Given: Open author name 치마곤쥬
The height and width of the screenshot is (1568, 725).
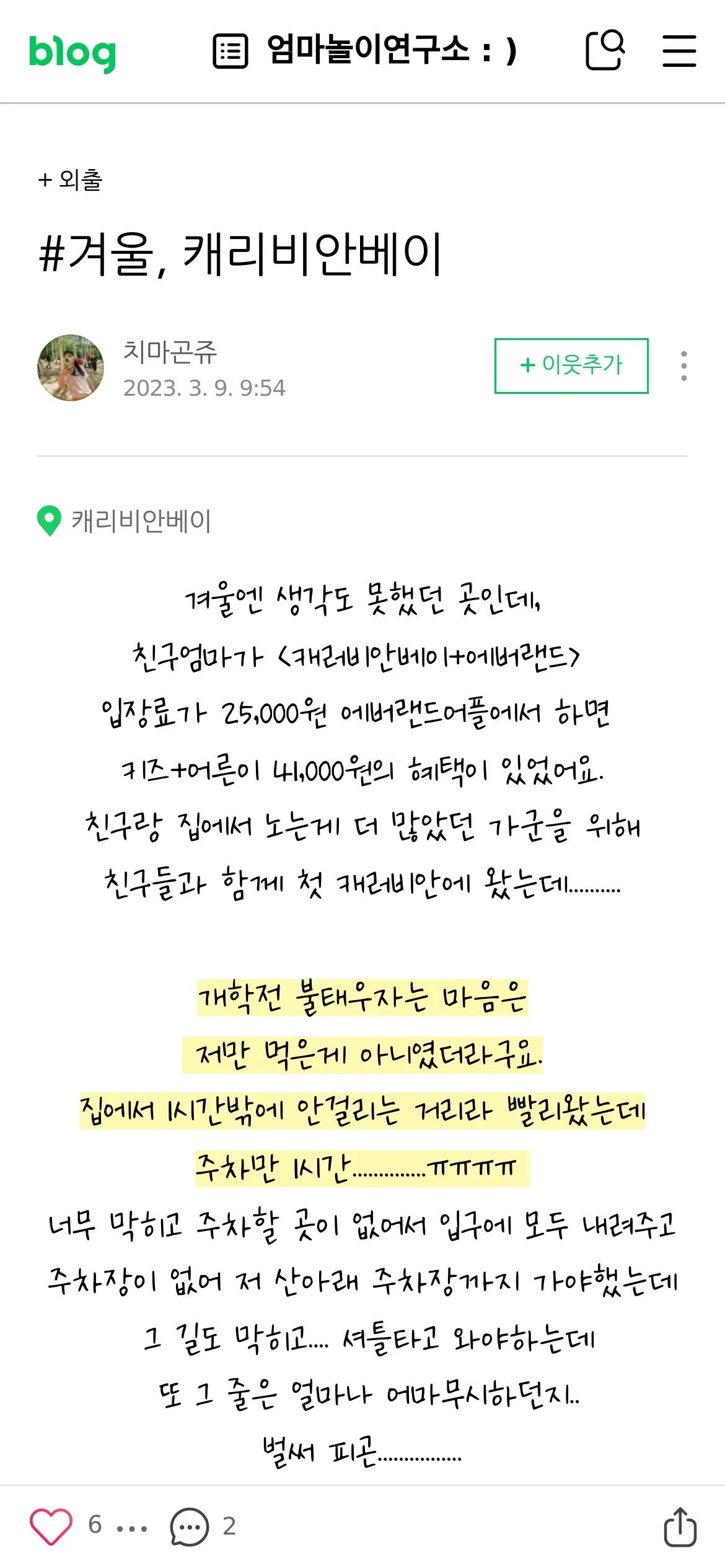Looking at the screenshot, I should tap(170, 352).
